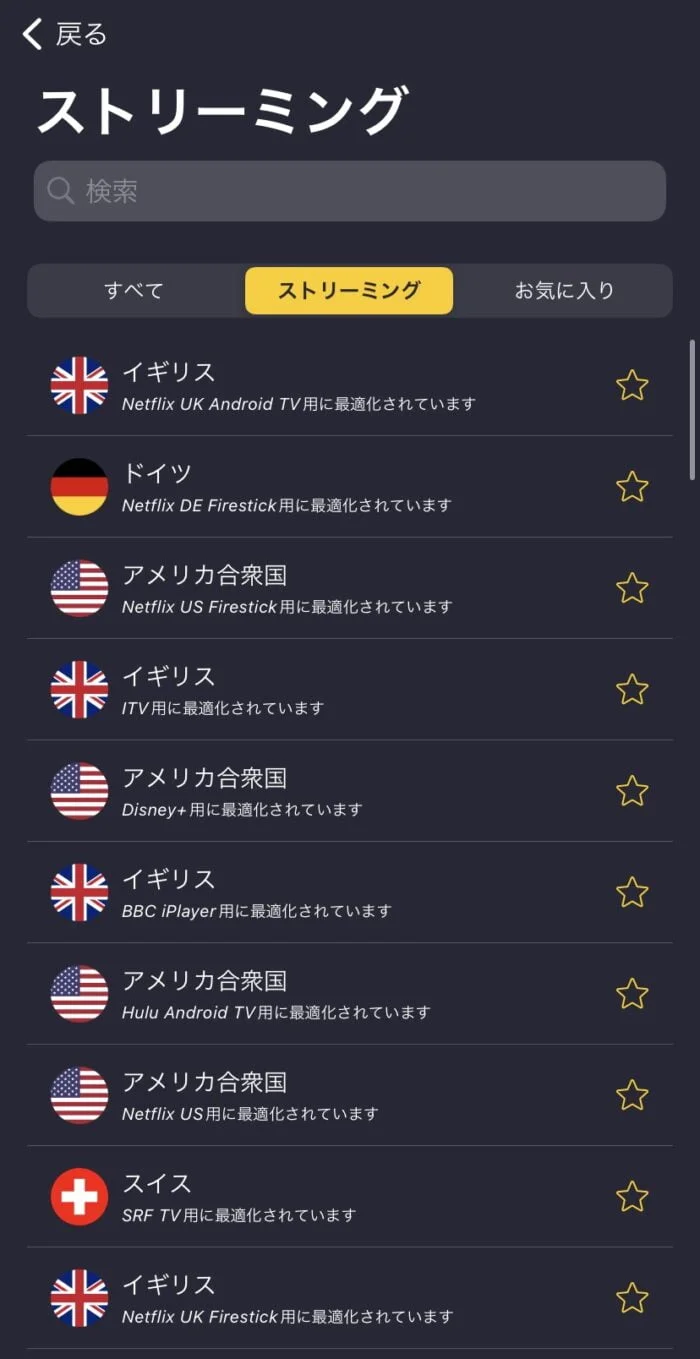Favorite the Disney+ server
The height and width of the screenshot is (1359, 700).
coord(632,792)
